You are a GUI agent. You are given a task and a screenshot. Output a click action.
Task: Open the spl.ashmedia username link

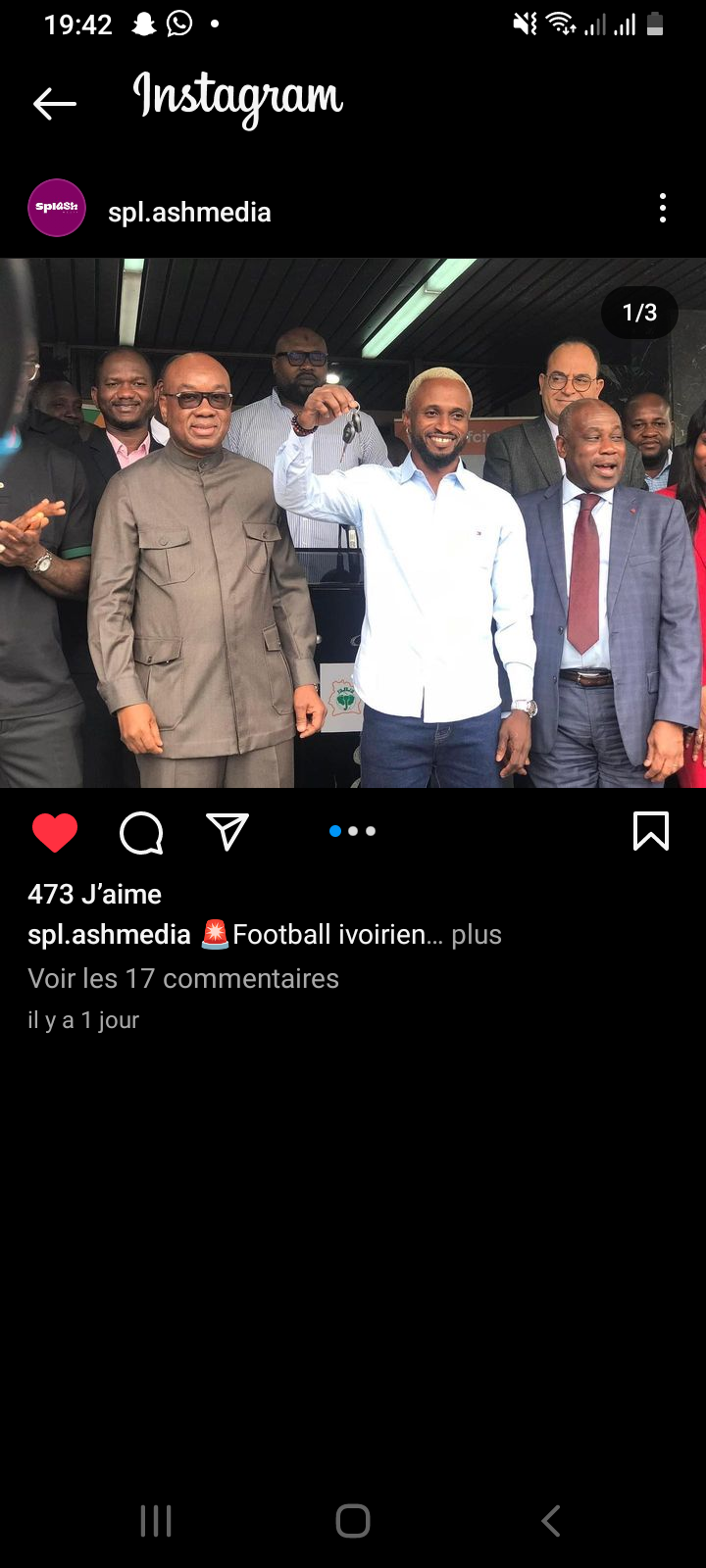click(x=189, y=213)
